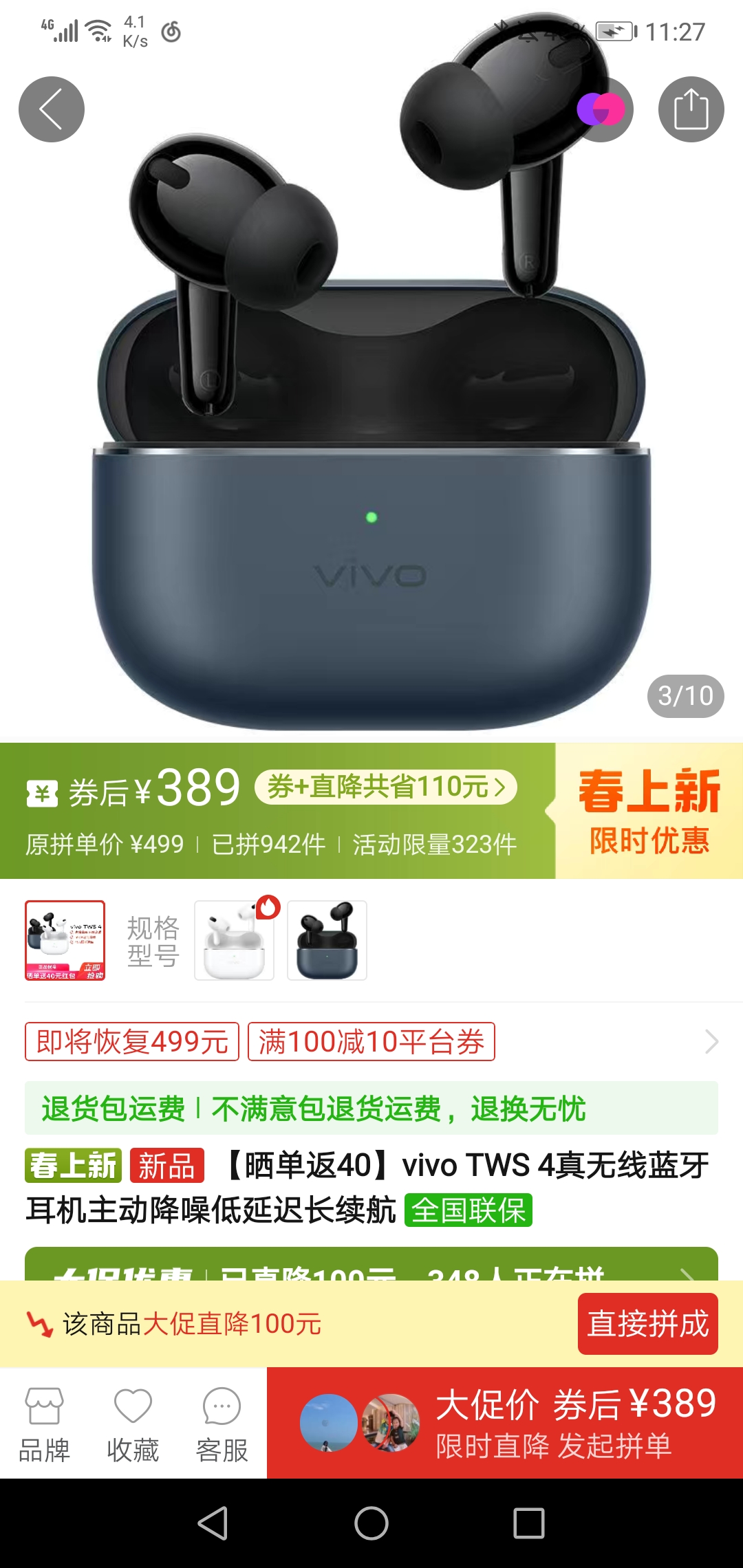Share this vivo TWS 4 listing
This screenshot has height=1568, width=743.
[691, 109]
